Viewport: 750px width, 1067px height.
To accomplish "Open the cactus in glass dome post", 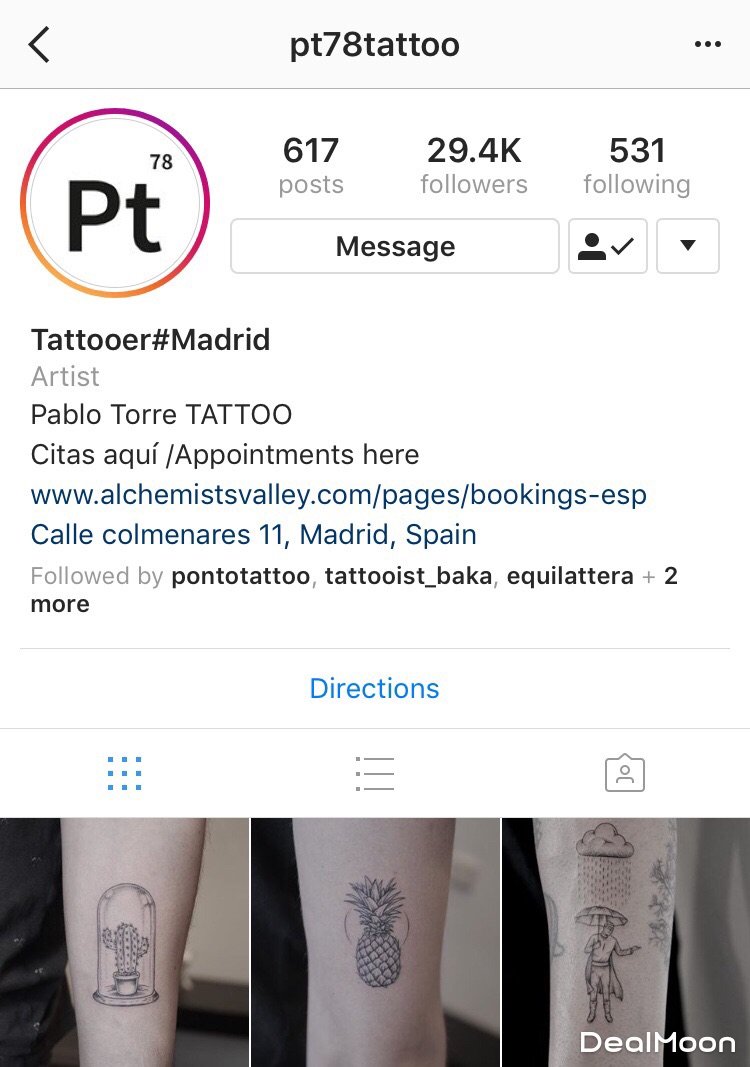I will coord(124,940).
